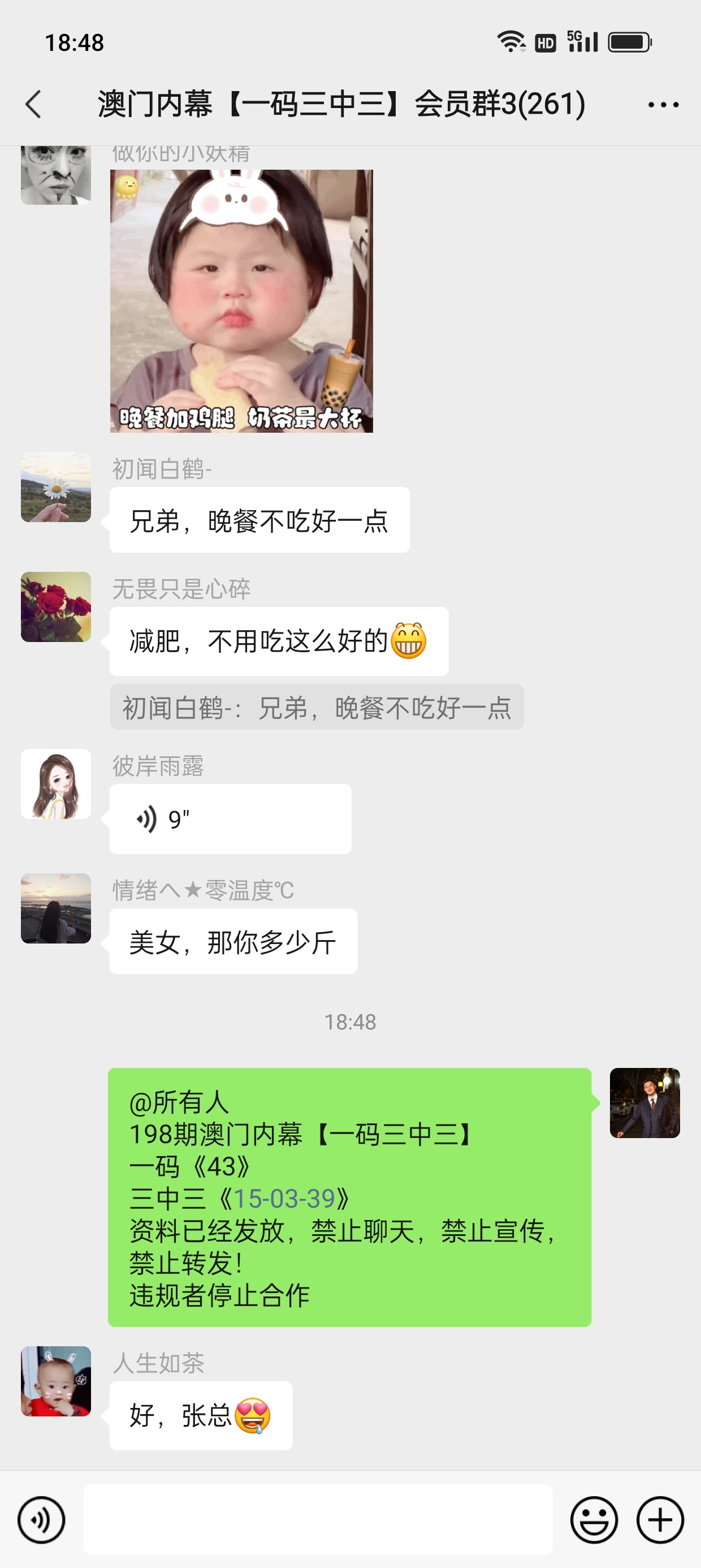Tap the quoted 初闻白鹤- reply
701x1568 pixels.
(317, 707)
